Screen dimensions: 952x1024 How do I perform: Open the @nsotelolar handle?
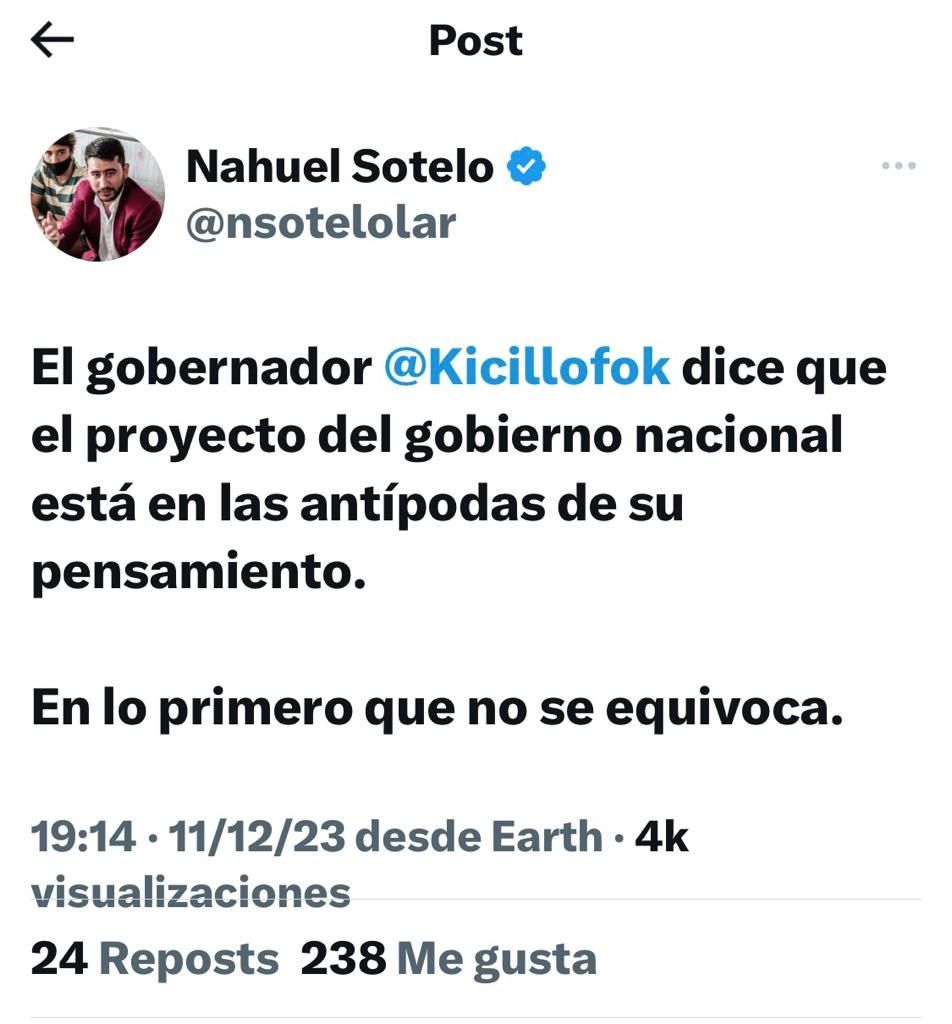[320, 223]
